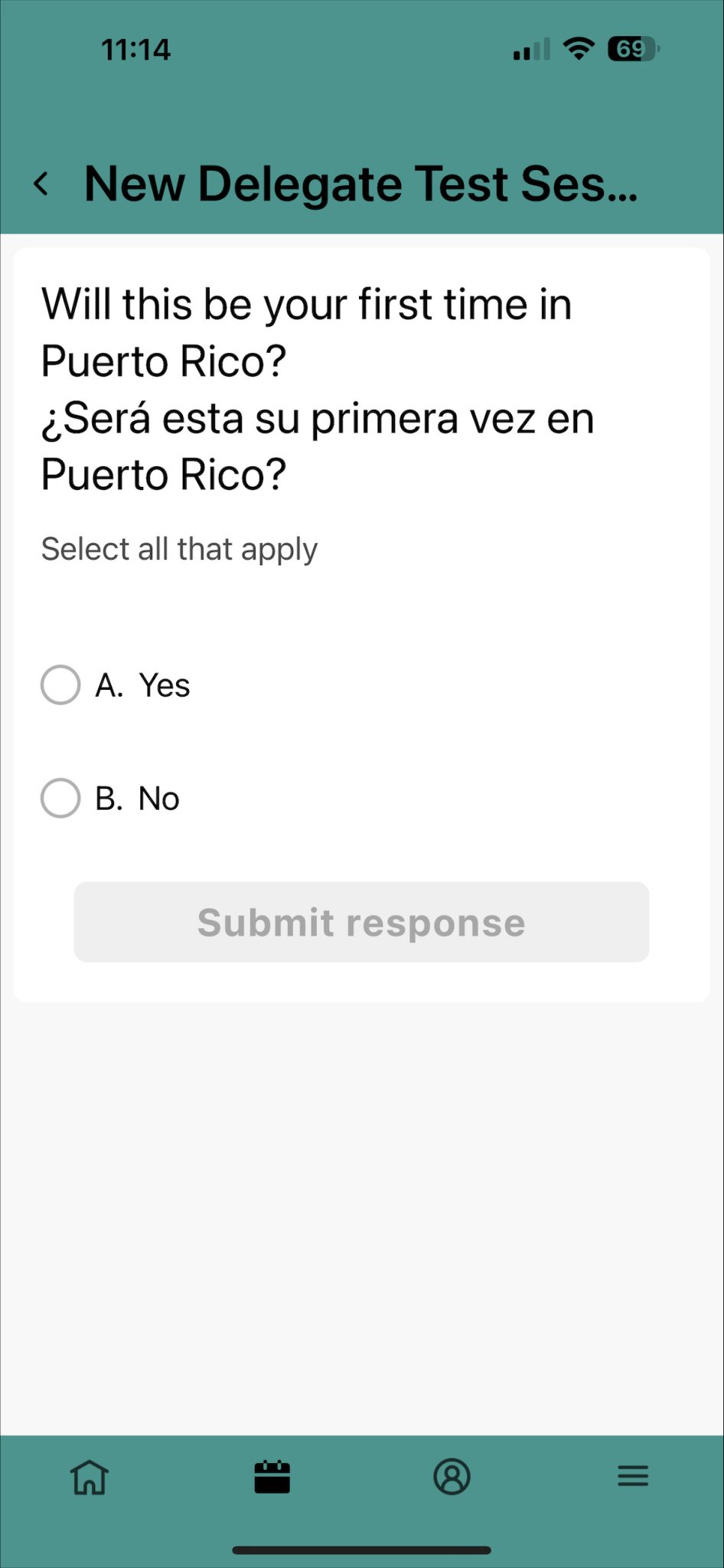Tap the Submit response button
The height and width of the screenshot is (1568, 724).
tap(361, 922)
